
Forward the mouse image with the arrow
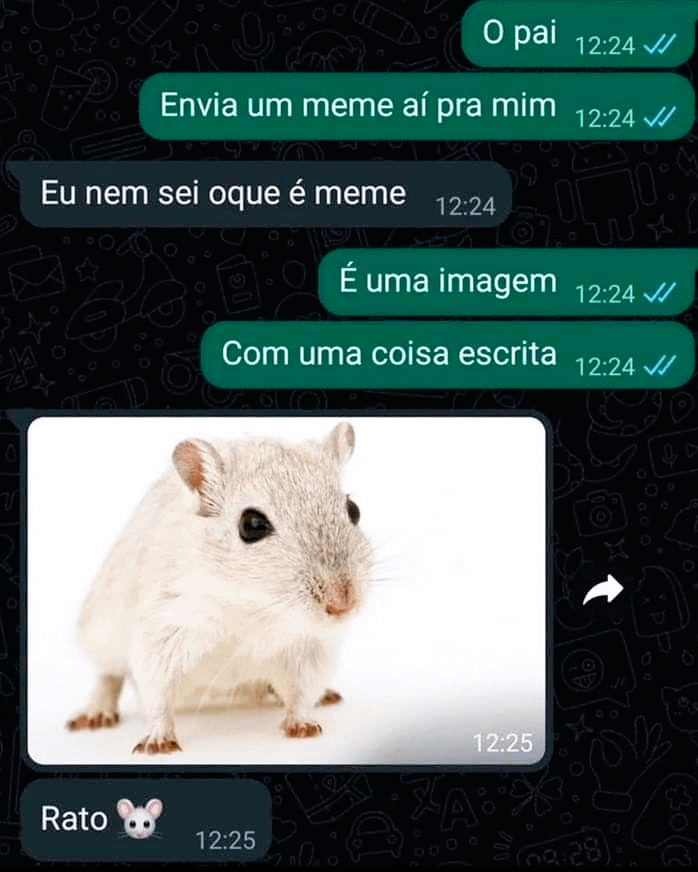click(x=603, y=591)
